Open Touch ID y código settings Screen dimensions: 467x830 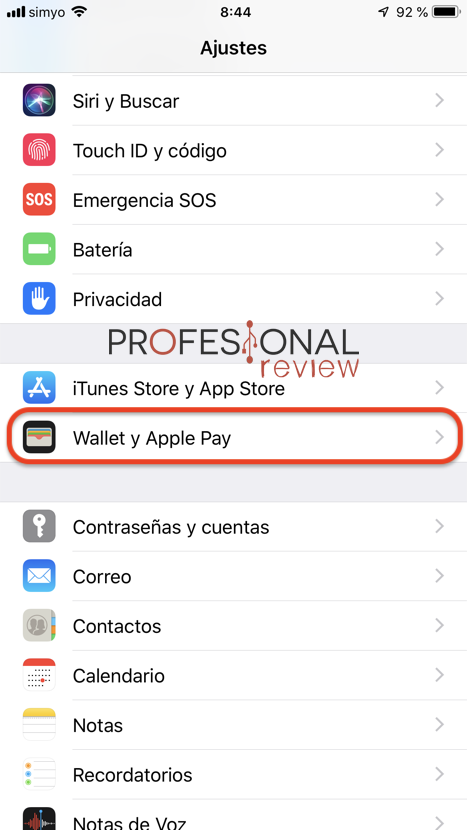click(234, 150)
